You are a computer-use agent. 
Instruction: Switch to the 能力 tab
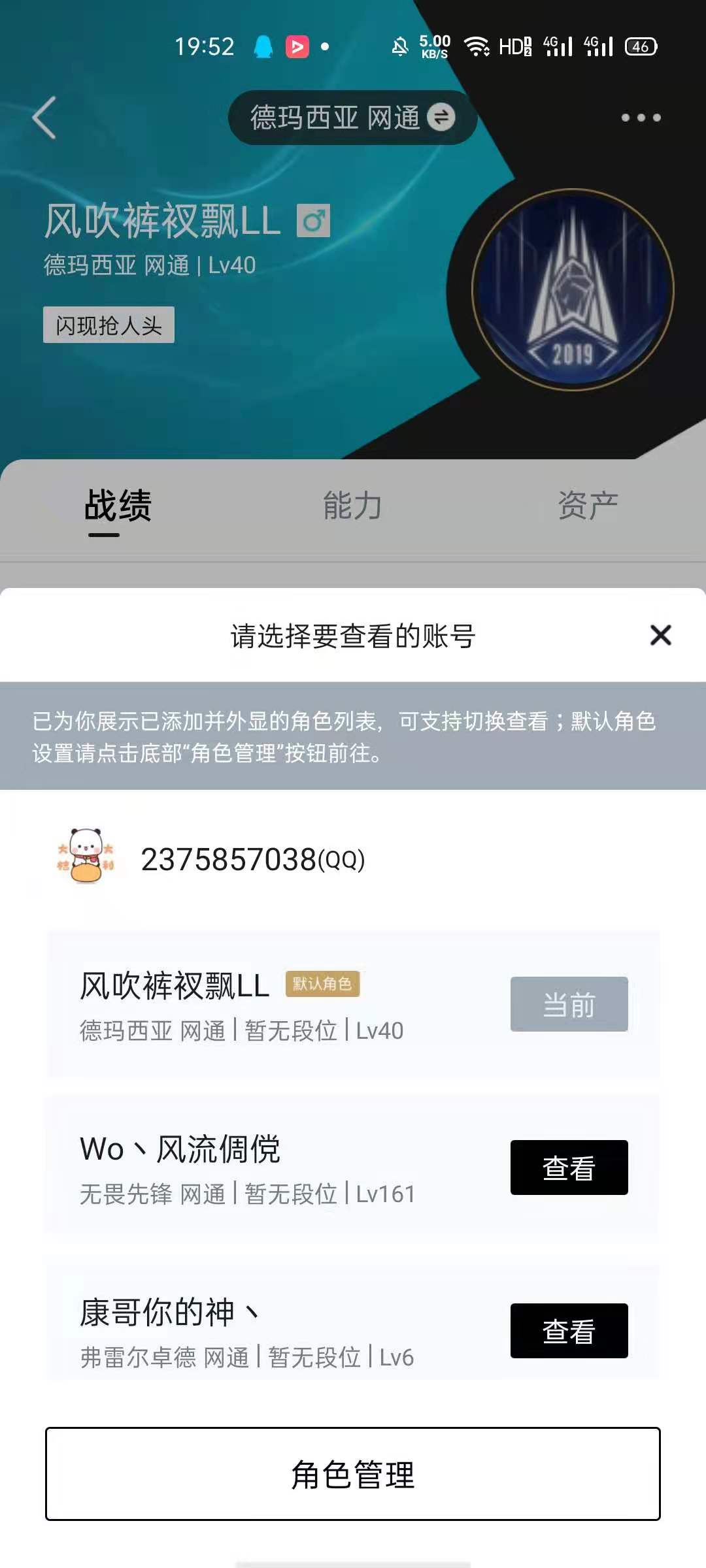pyautogui.click(x=352, y=506)
